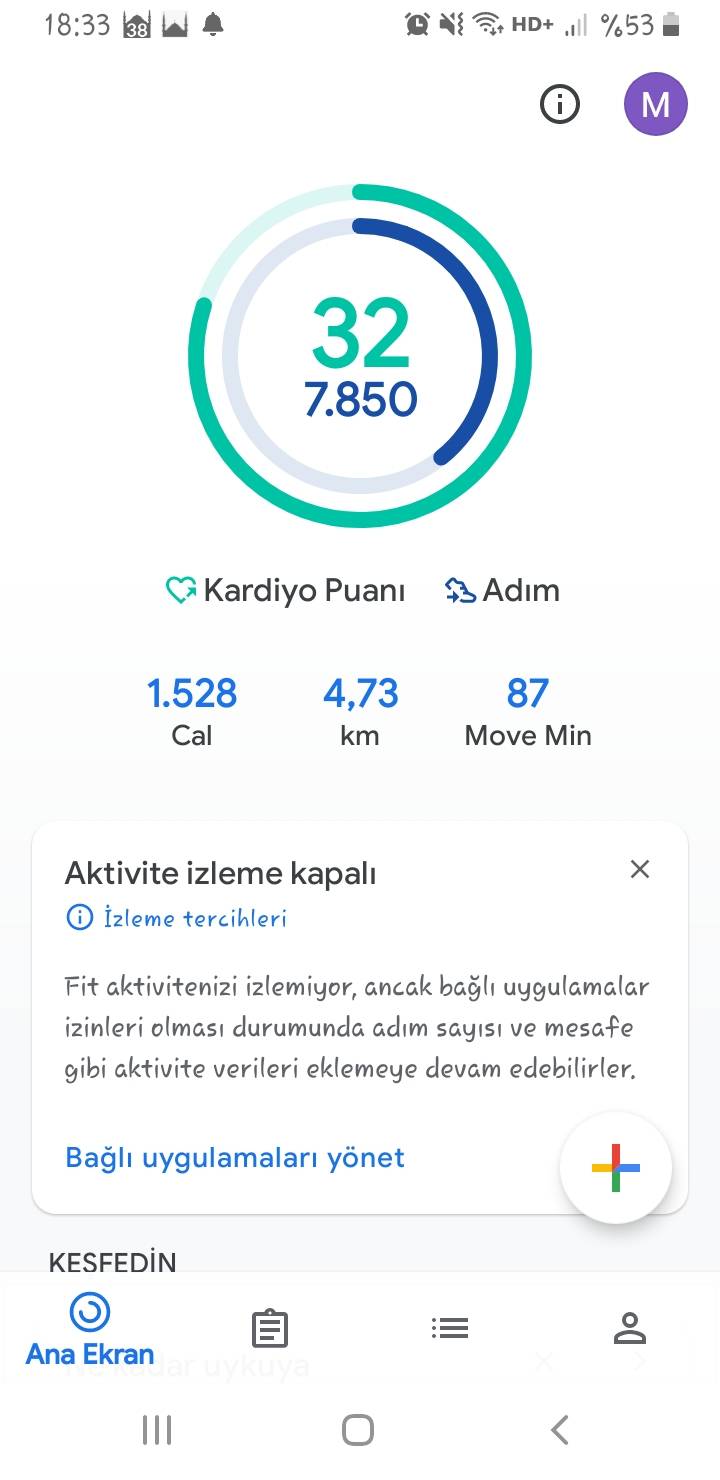The height and width of the screenshot is (1480, 720).
Task: Go back with the system back button
Action: tap(560, 1430)
